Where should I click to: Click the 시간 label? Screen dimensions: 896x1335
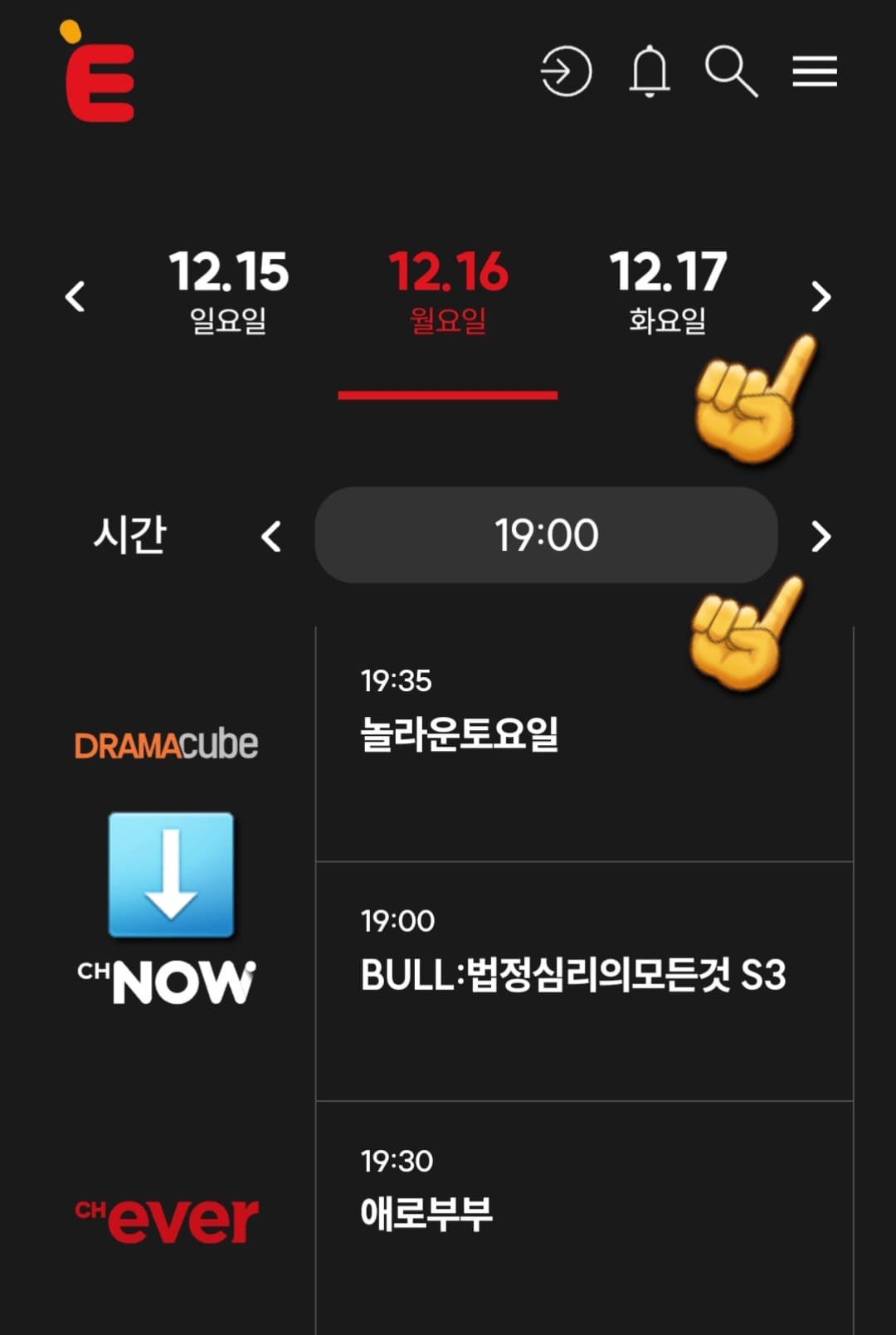(129, 536)
